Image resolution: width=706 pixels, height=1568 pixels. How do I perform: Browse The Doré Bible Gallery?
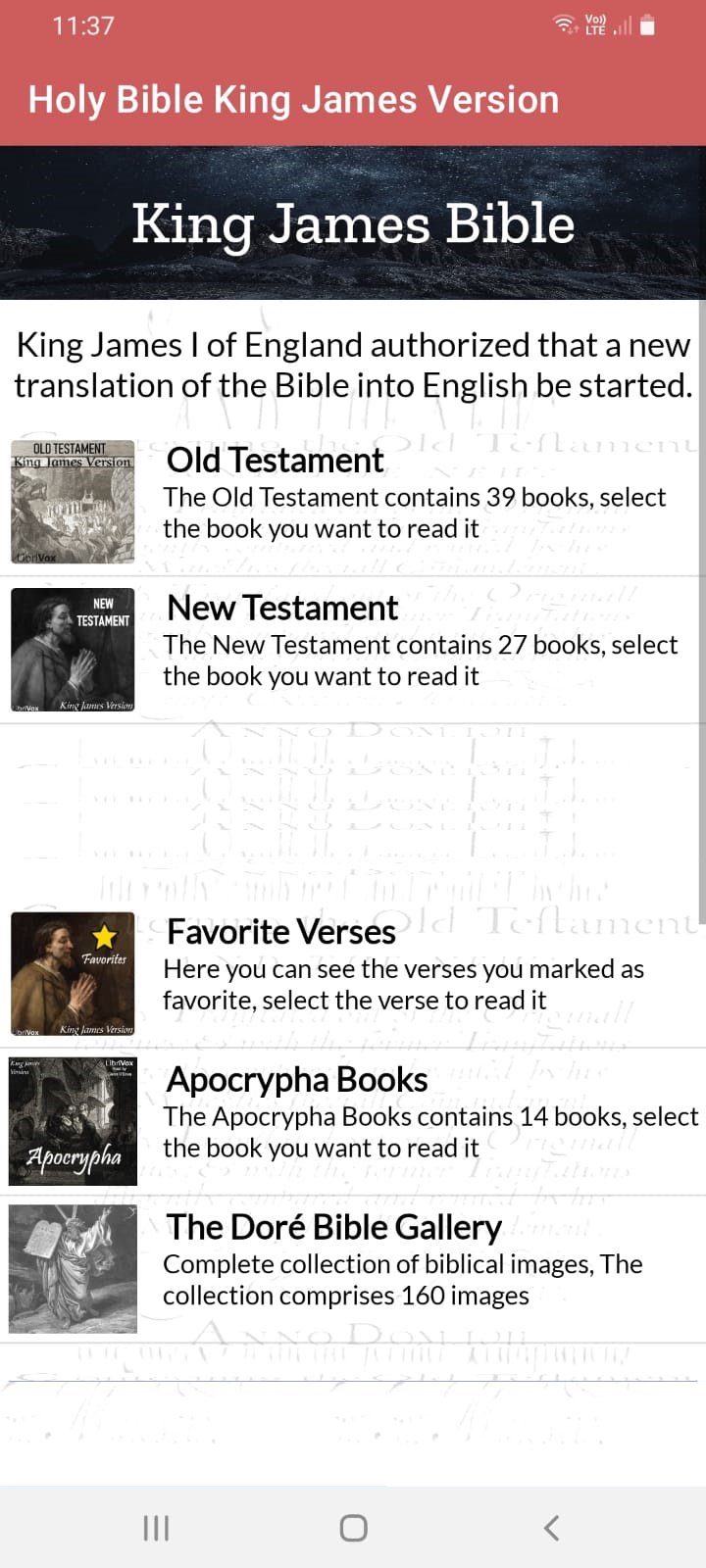[353, 1269]
